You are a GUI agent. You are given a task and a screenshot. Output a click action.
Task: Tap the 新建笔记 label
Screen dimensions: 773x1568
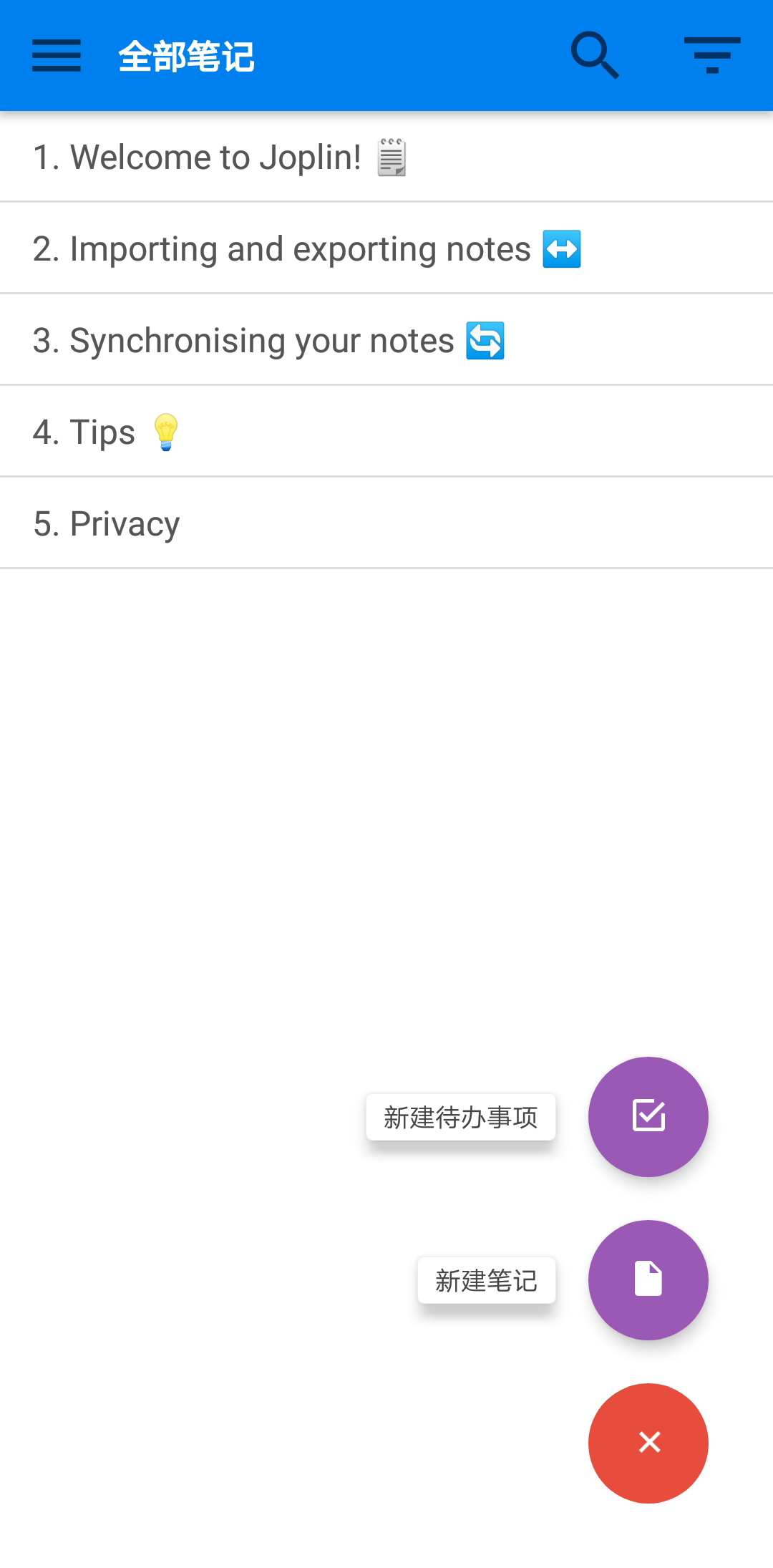coord(486,1279)
